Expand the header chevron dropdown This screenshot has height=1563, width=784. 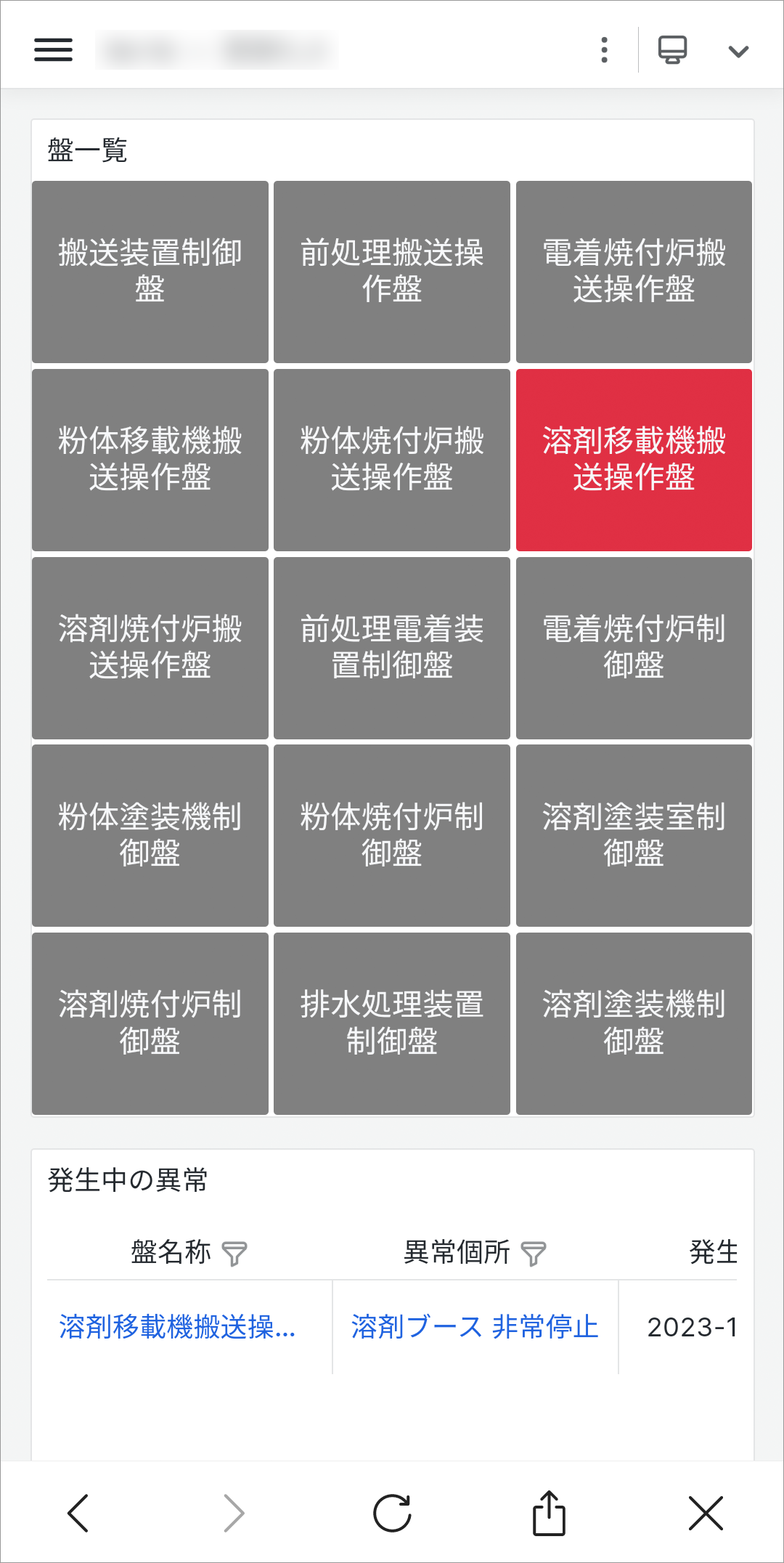click(738, 51)
